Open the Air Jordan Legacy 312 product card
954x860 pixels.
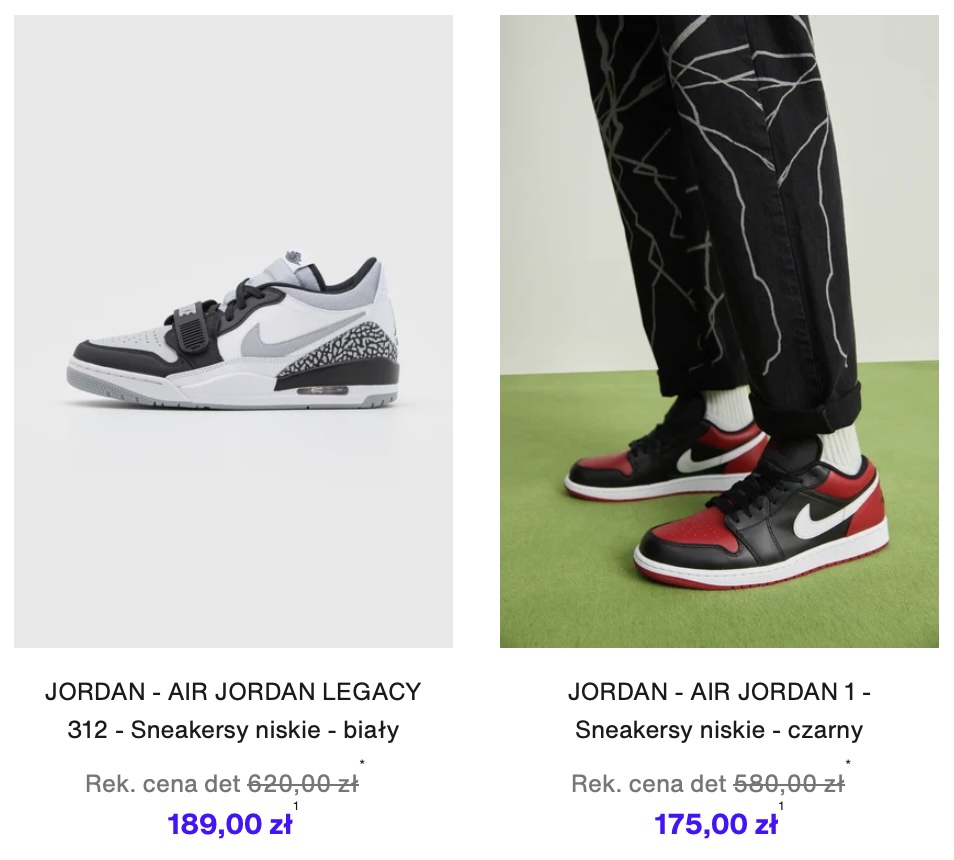(x=233, y=332)
